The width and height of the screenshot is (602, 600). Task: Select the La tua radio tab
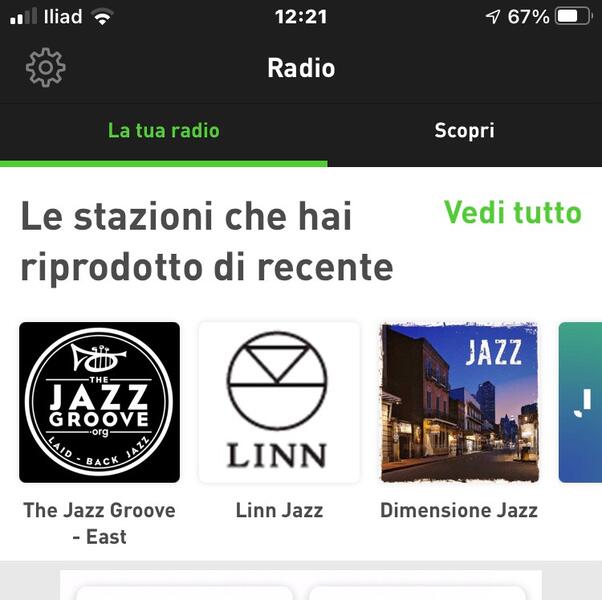(x=163, y=131)
